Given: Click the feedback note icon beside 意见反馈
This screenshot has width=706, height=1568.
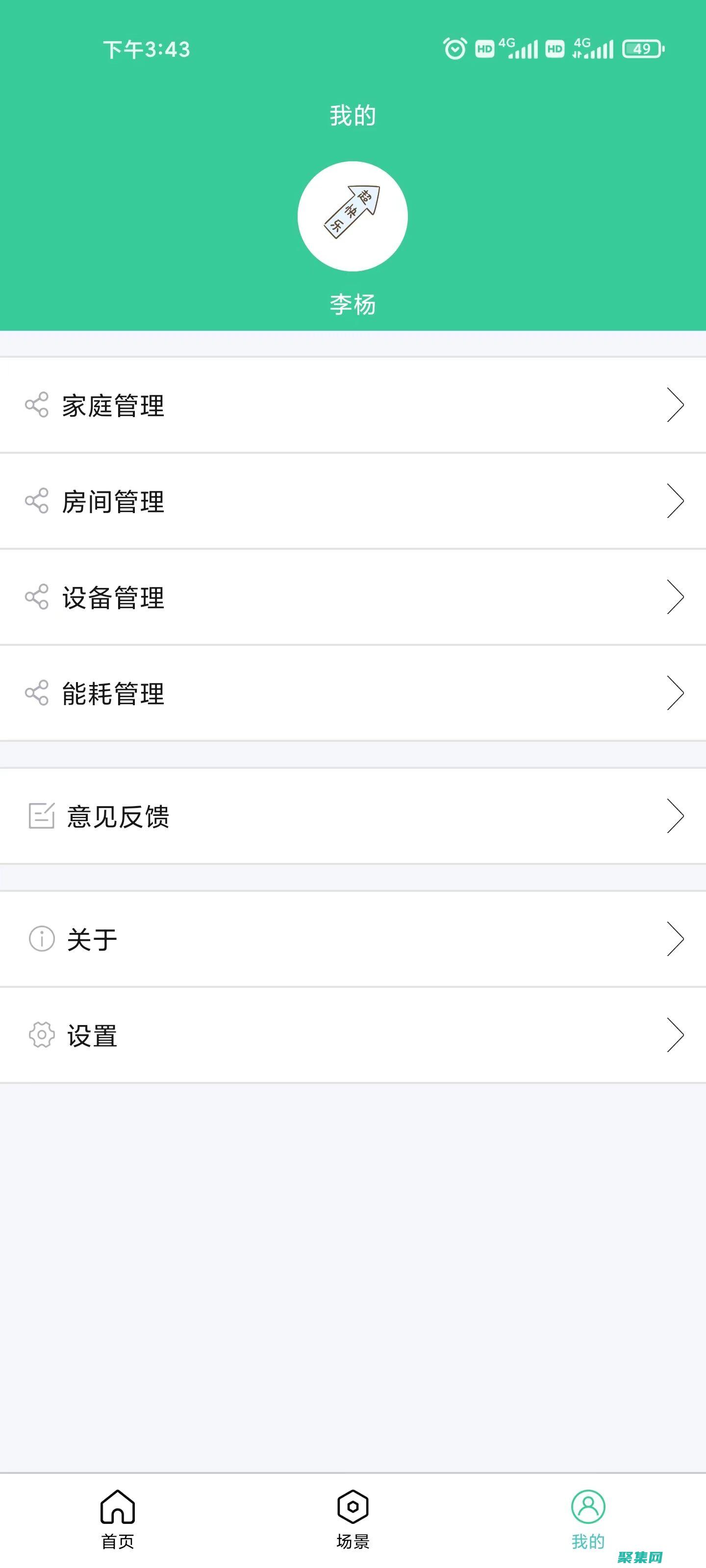Looking at the screenshot, I should 39,817.
